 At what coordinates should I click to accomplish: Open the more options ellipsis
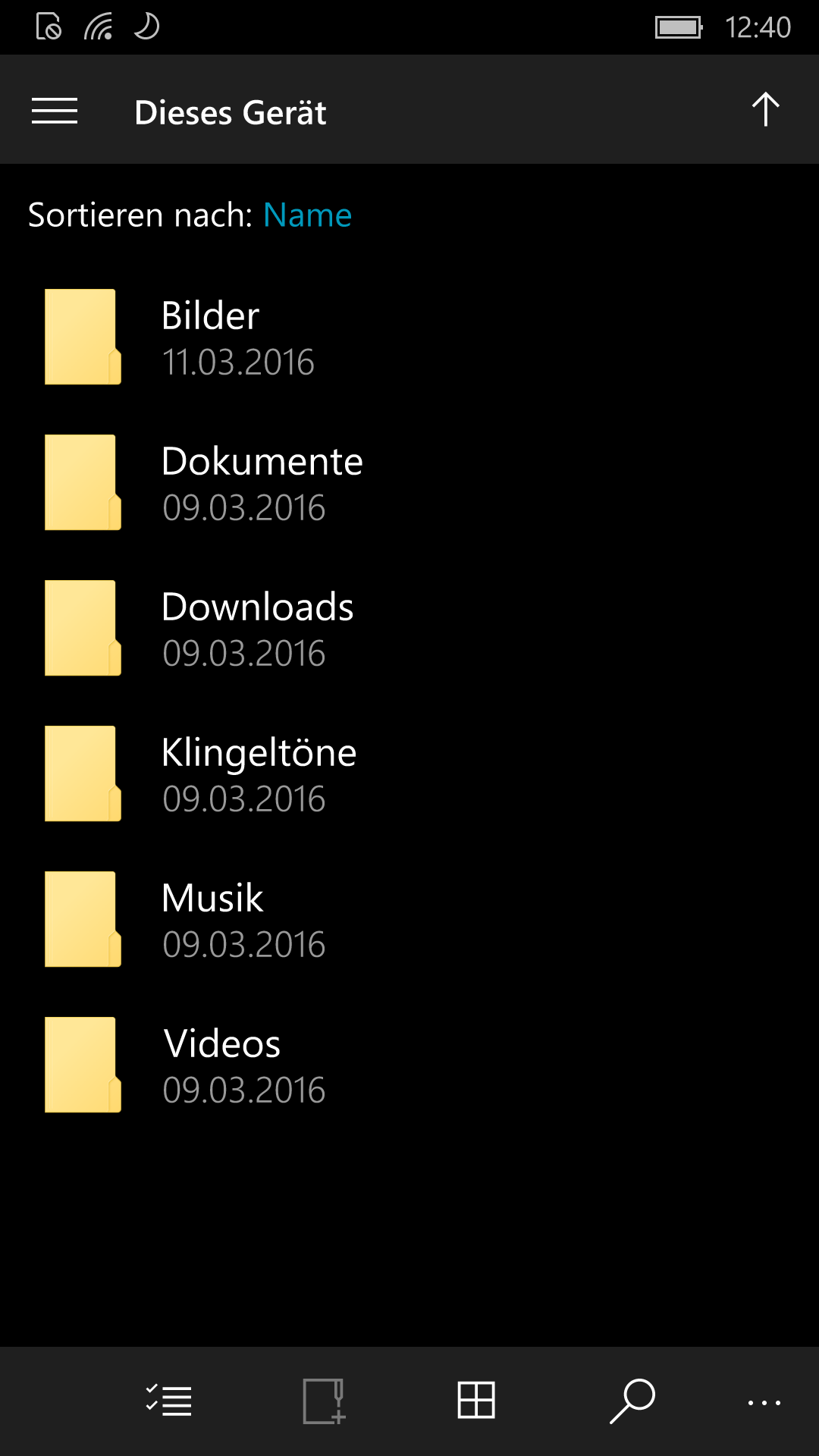point(764,1403)
